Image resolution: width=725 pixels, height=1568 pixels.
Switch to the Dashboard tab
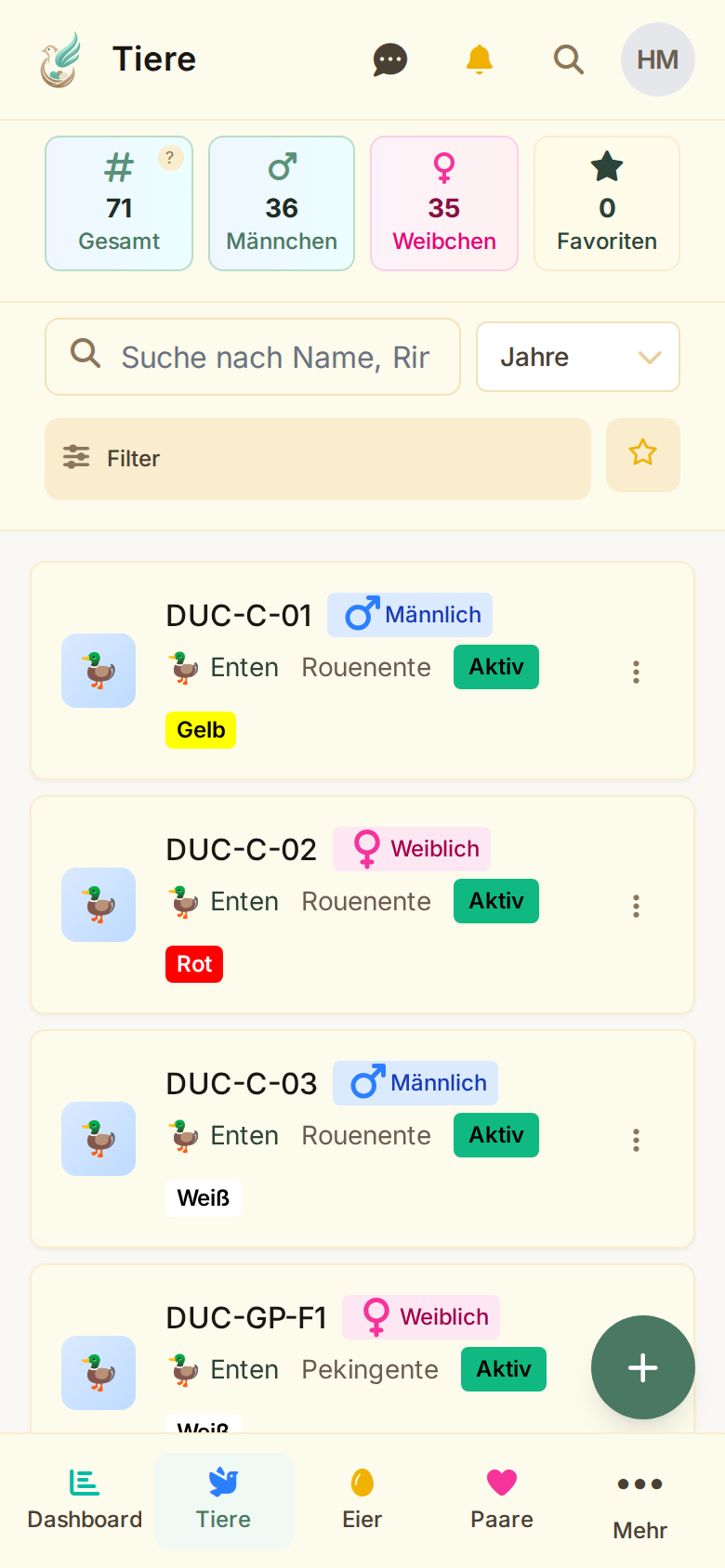[85, 1500]
